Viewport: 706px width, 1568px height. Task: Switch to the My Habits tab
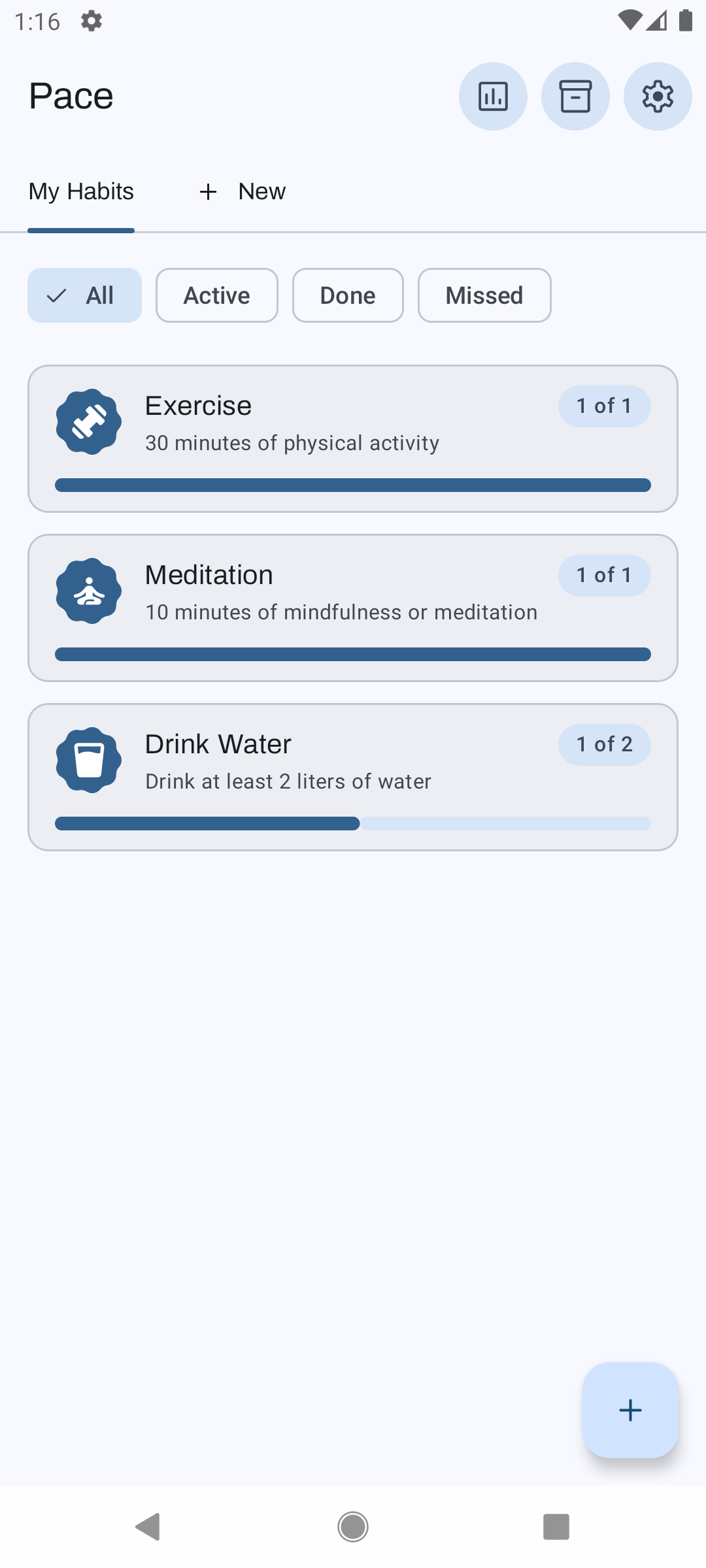pyautogui.click(x=80, y=191)
